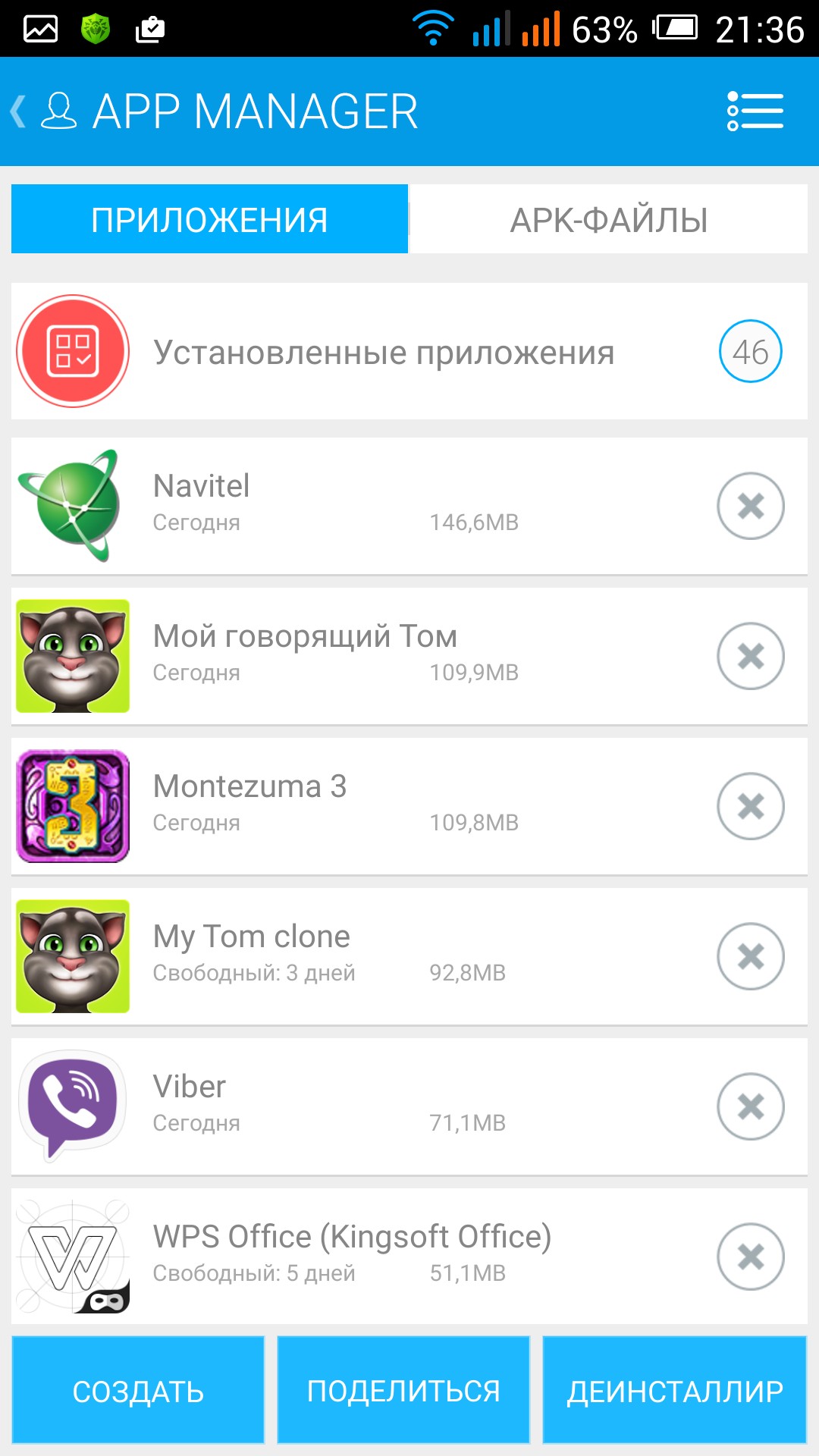Tap the X next to Montezuma 3

(750, 806)
